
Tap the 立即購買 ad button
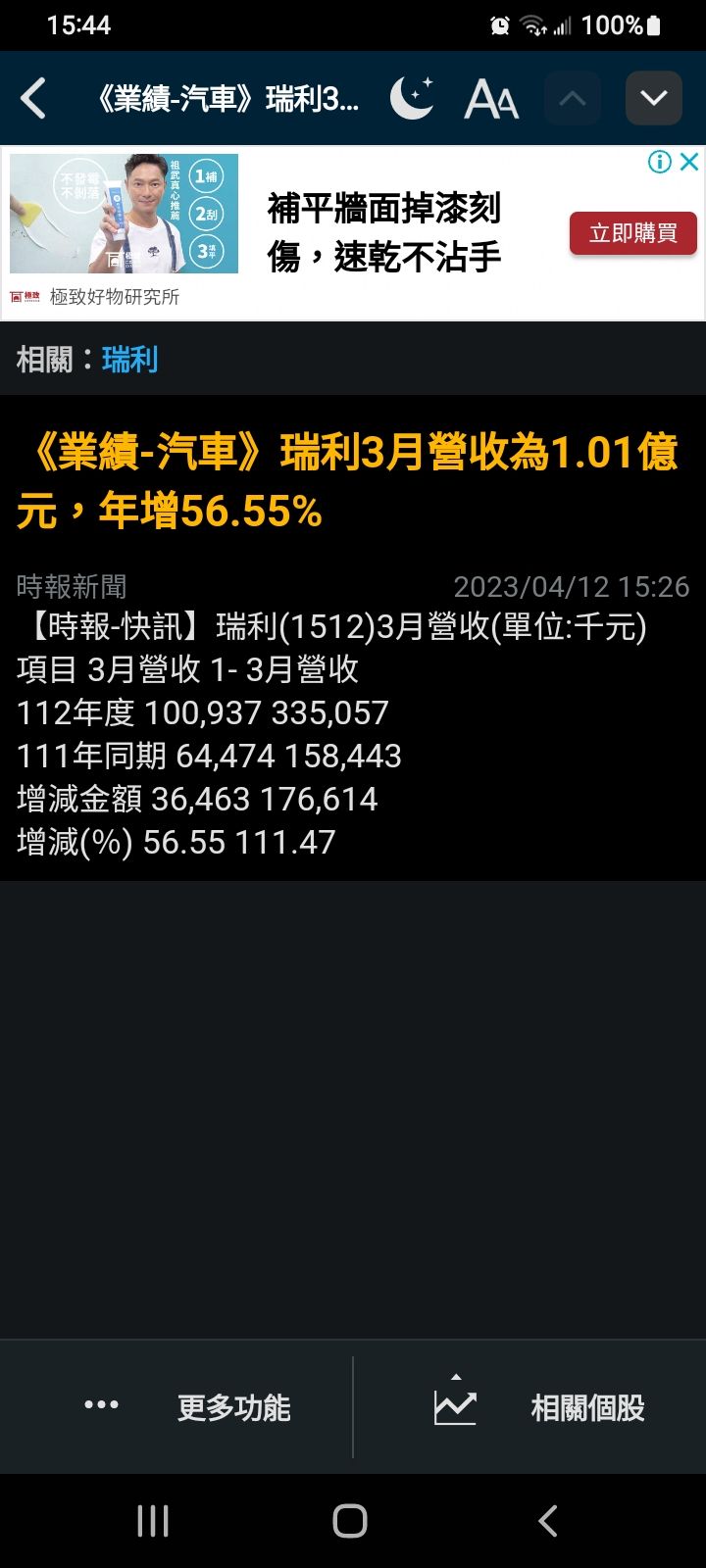point(632,233)
